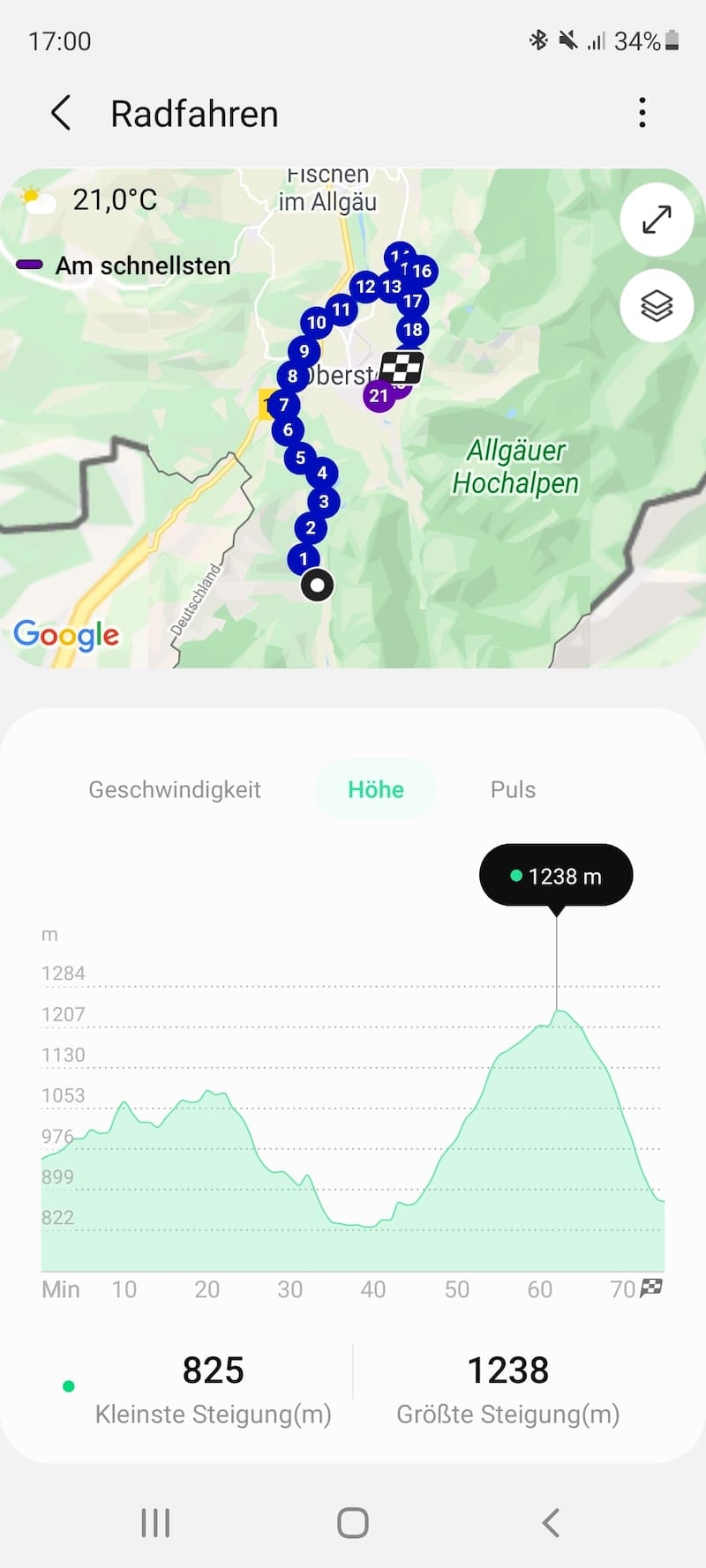Go to the home screen
Viewport: 706px width, 1568px height.
point(353,1523)
